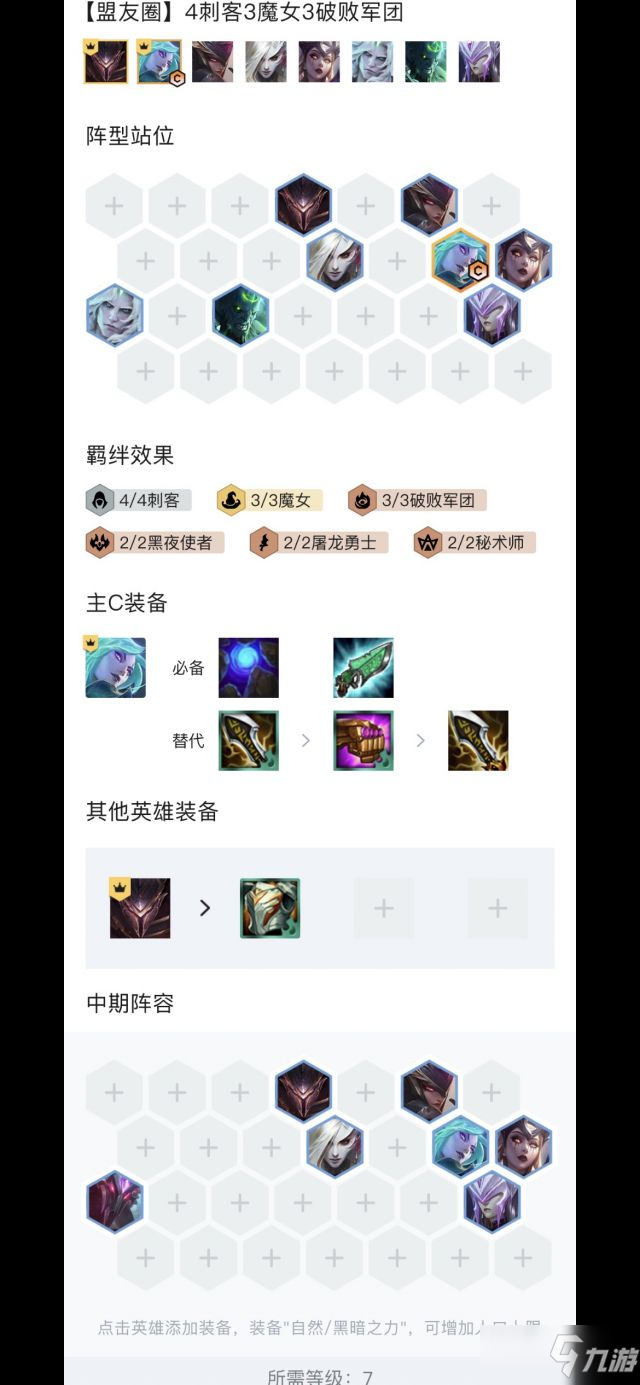Open the purple gauntlet item in 替代 row
The image size is (640, 1385).
(x=363, y=741)
